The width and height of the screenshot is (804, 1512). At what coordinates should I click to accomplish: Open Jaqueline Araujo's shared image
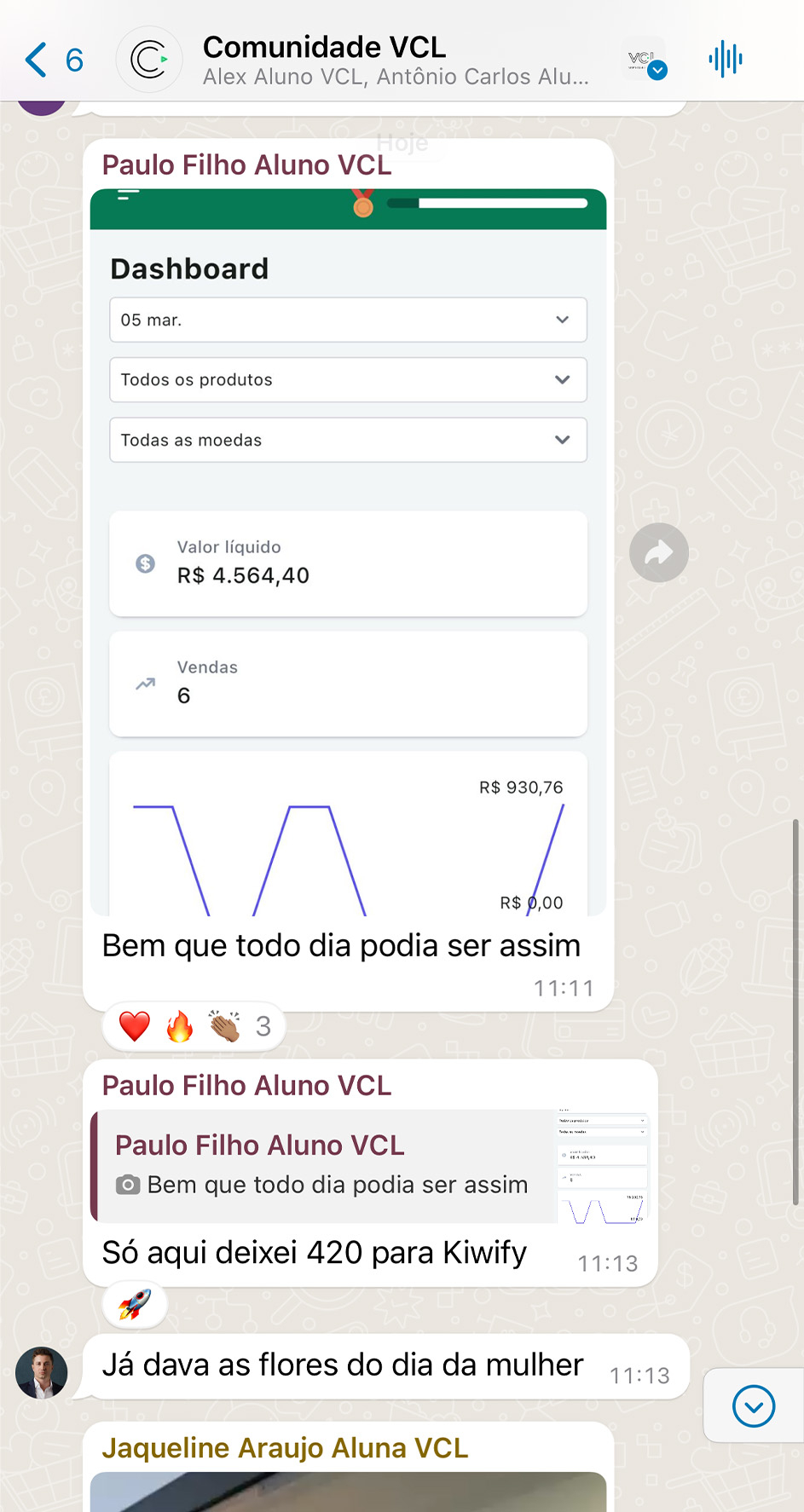(x=348, y=1492)
